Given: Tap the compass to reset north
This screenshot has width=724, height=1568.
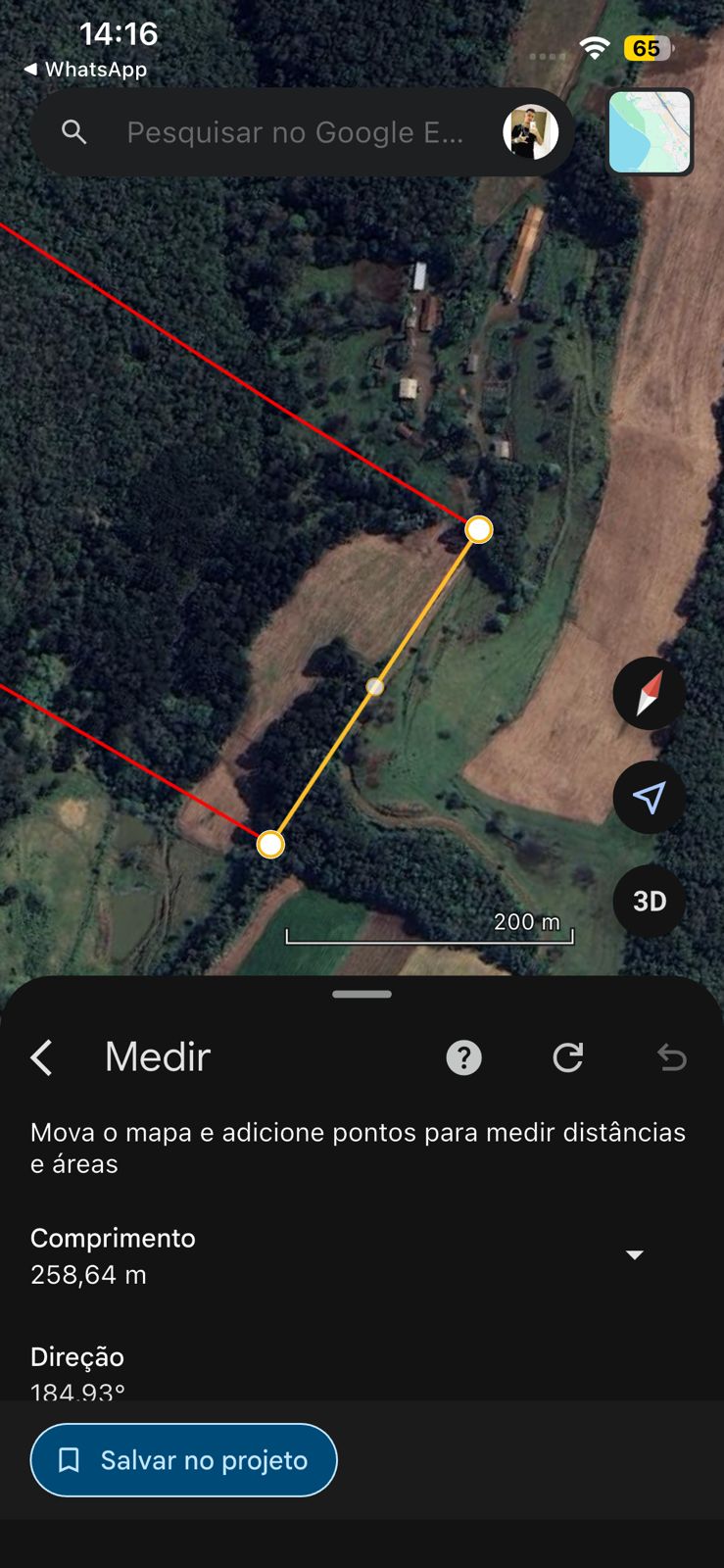Looking at the screenshot, I should click(x=649, y=693).
